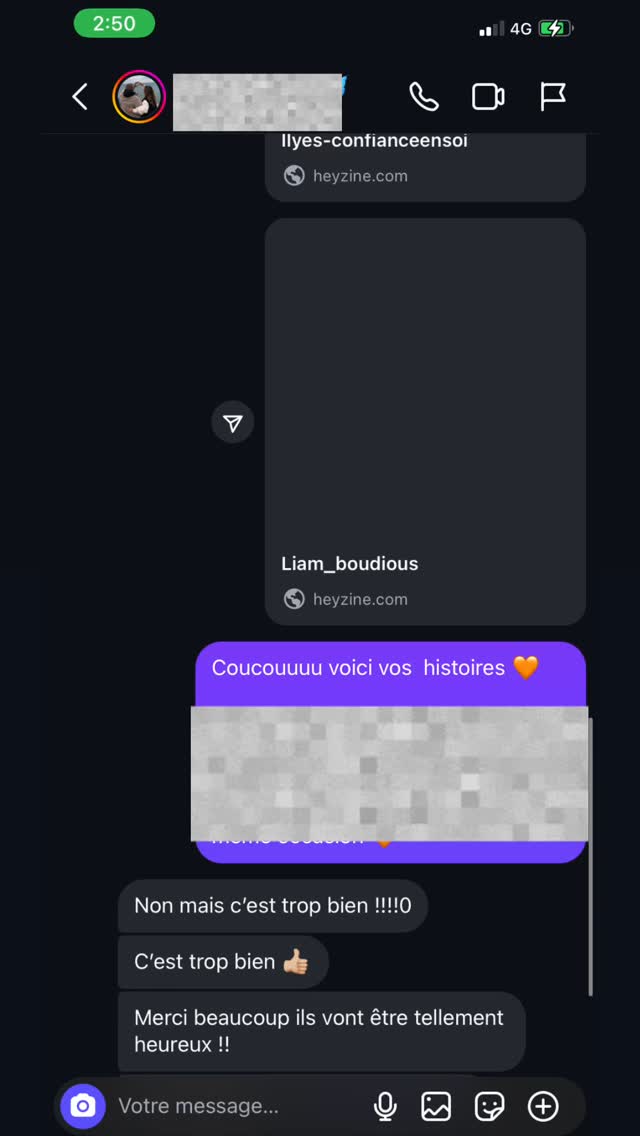Record a voice message
This screenshot has width=640, height=1136.
(385, 1106)
